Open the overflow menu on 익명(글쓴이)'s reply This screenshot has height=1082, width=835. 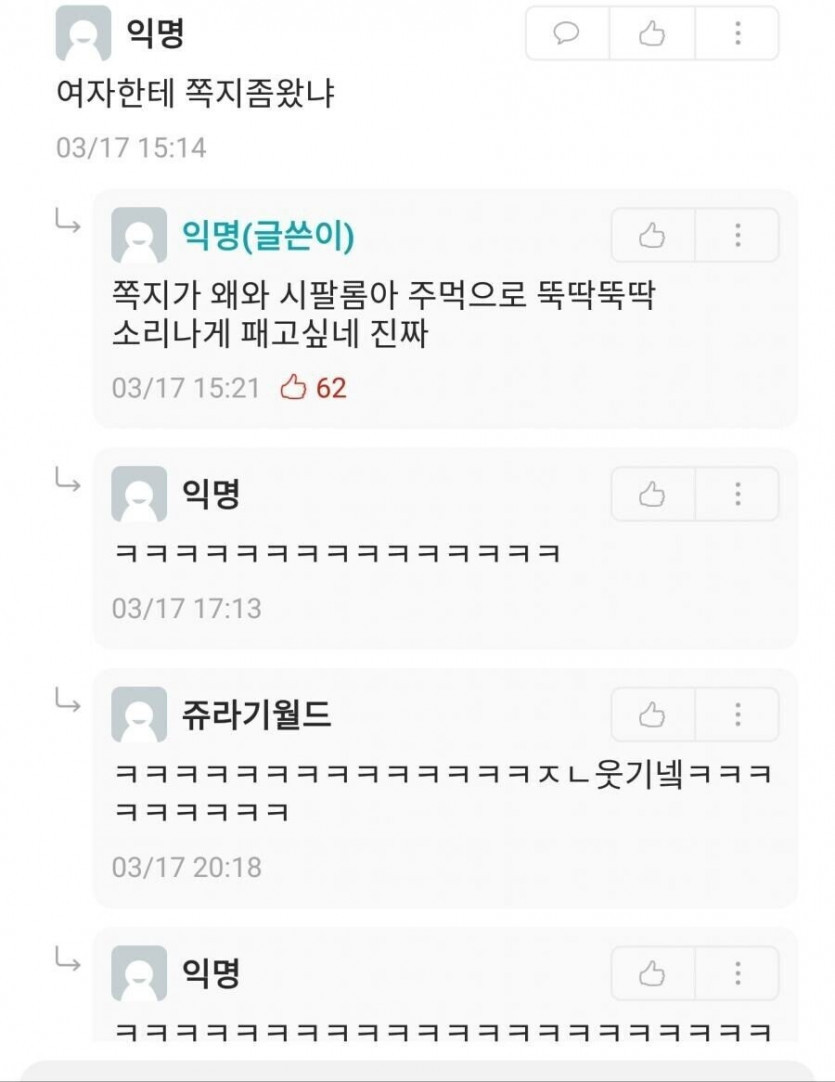pos(737,235)
